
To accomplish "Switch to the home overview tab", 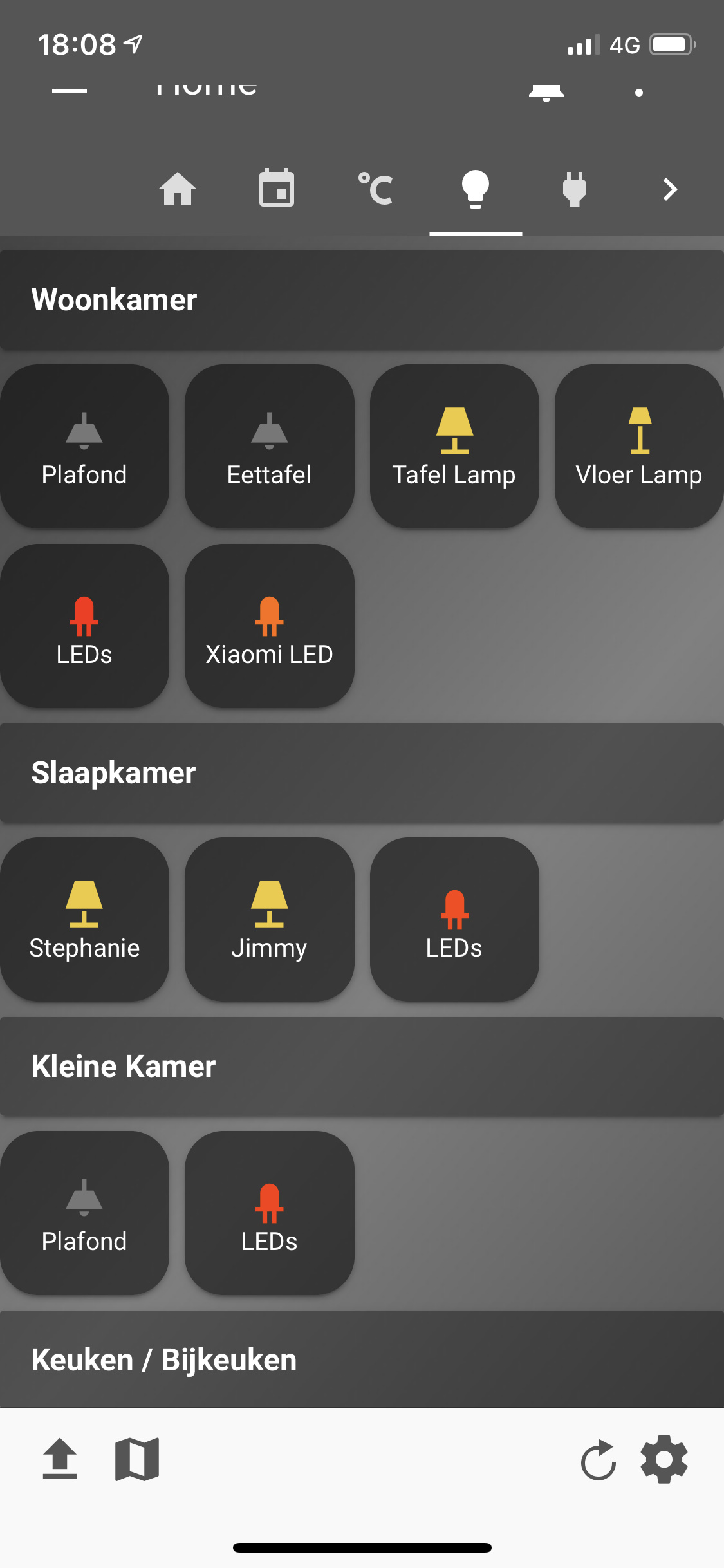I will click(x=178, y=189).
